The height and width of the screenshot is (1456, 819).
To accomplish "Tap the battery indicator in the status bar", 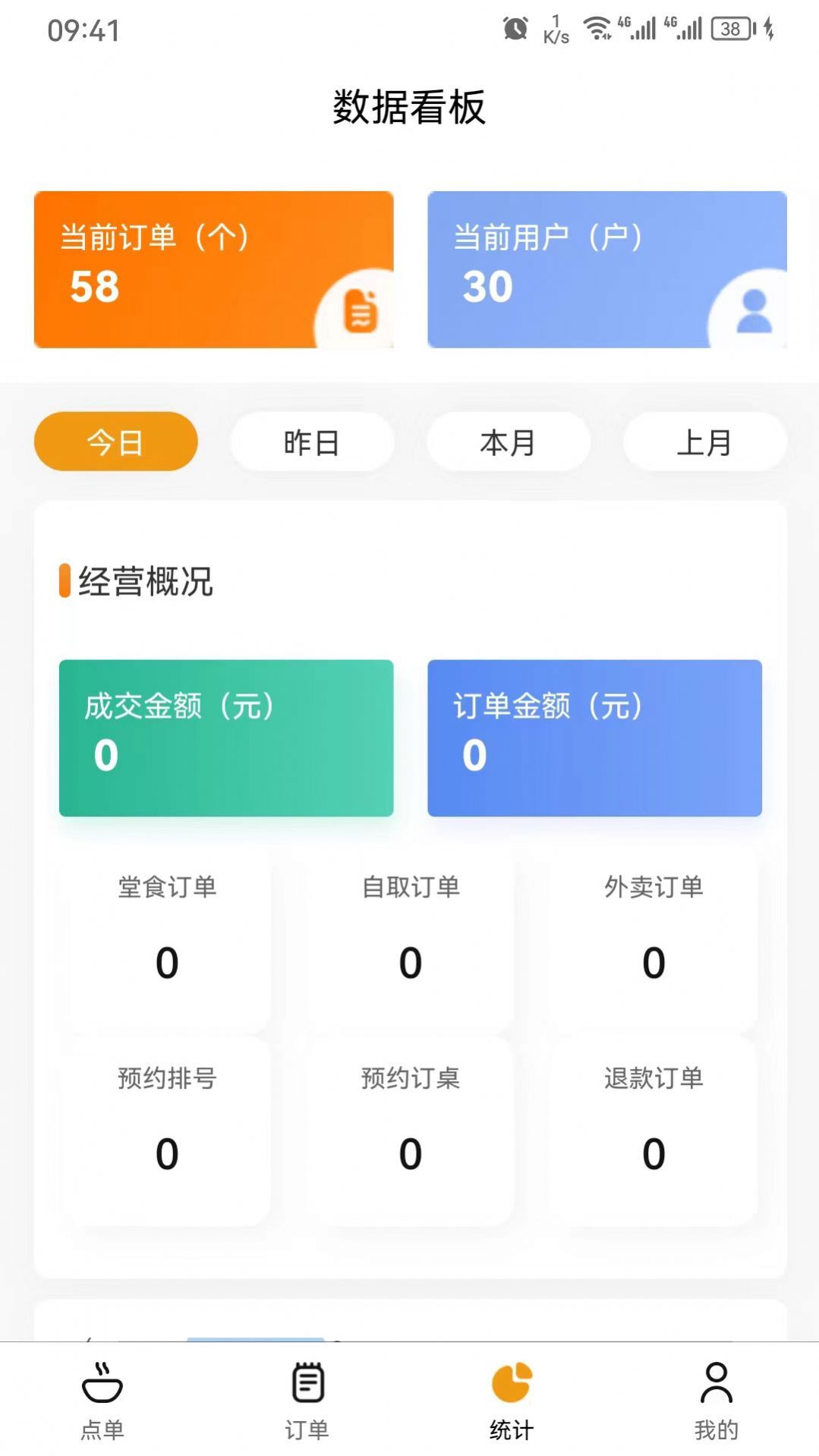I will [x=730, y=27].
